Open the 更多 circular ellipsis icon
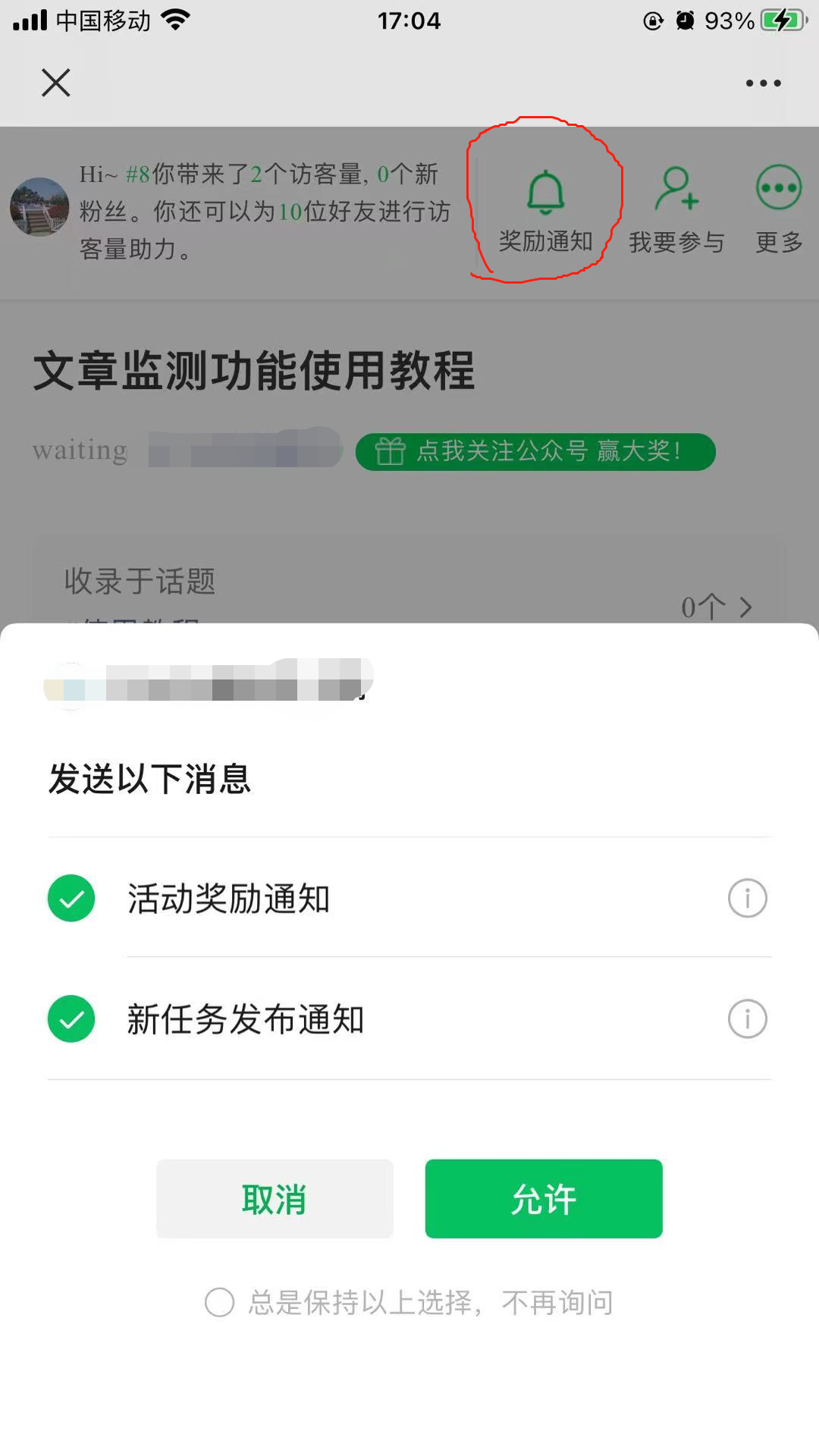 click(777, 188)
